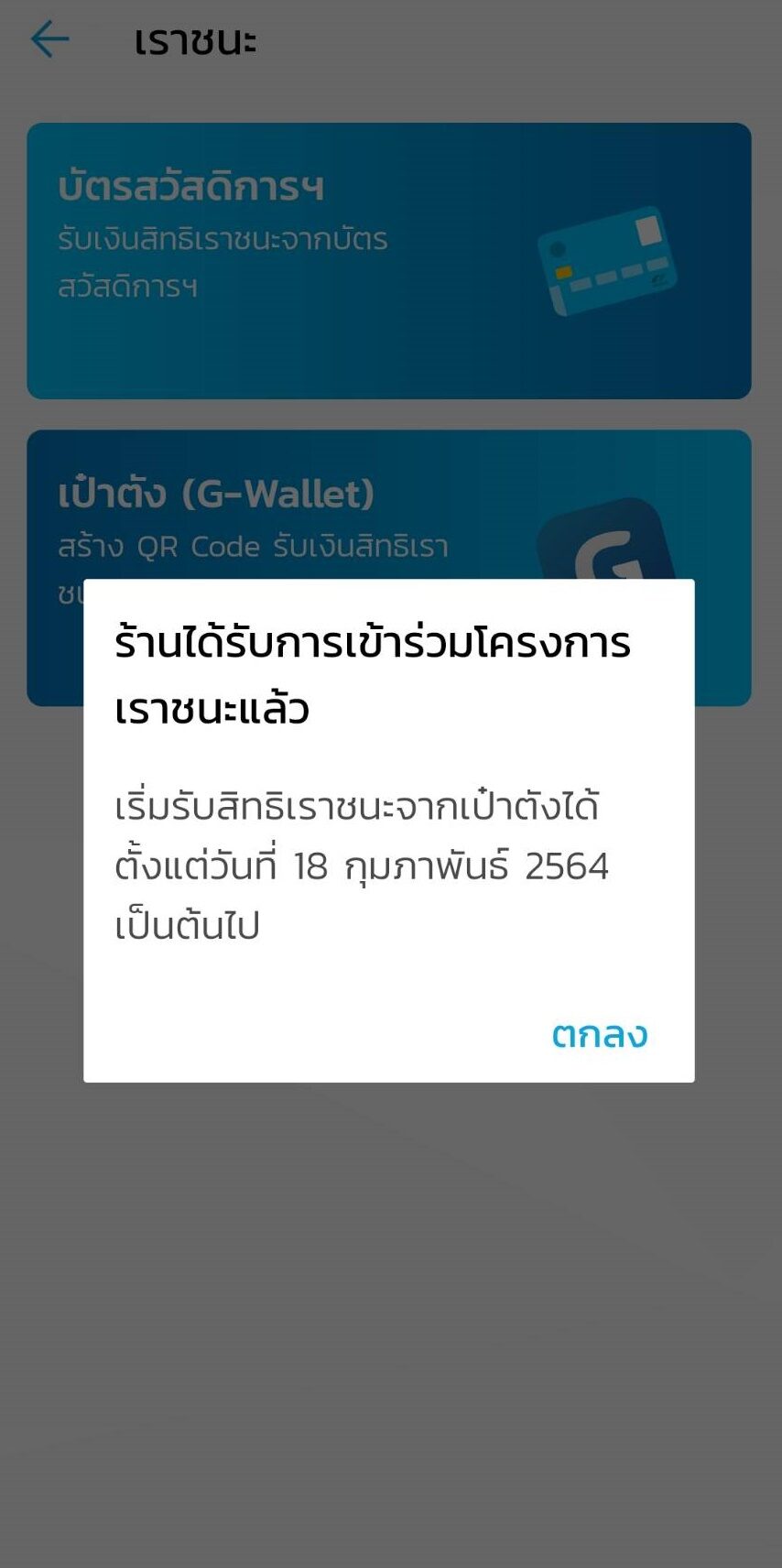Open the บัตรสวัสดิการฯ card

[x=389, y=261]
